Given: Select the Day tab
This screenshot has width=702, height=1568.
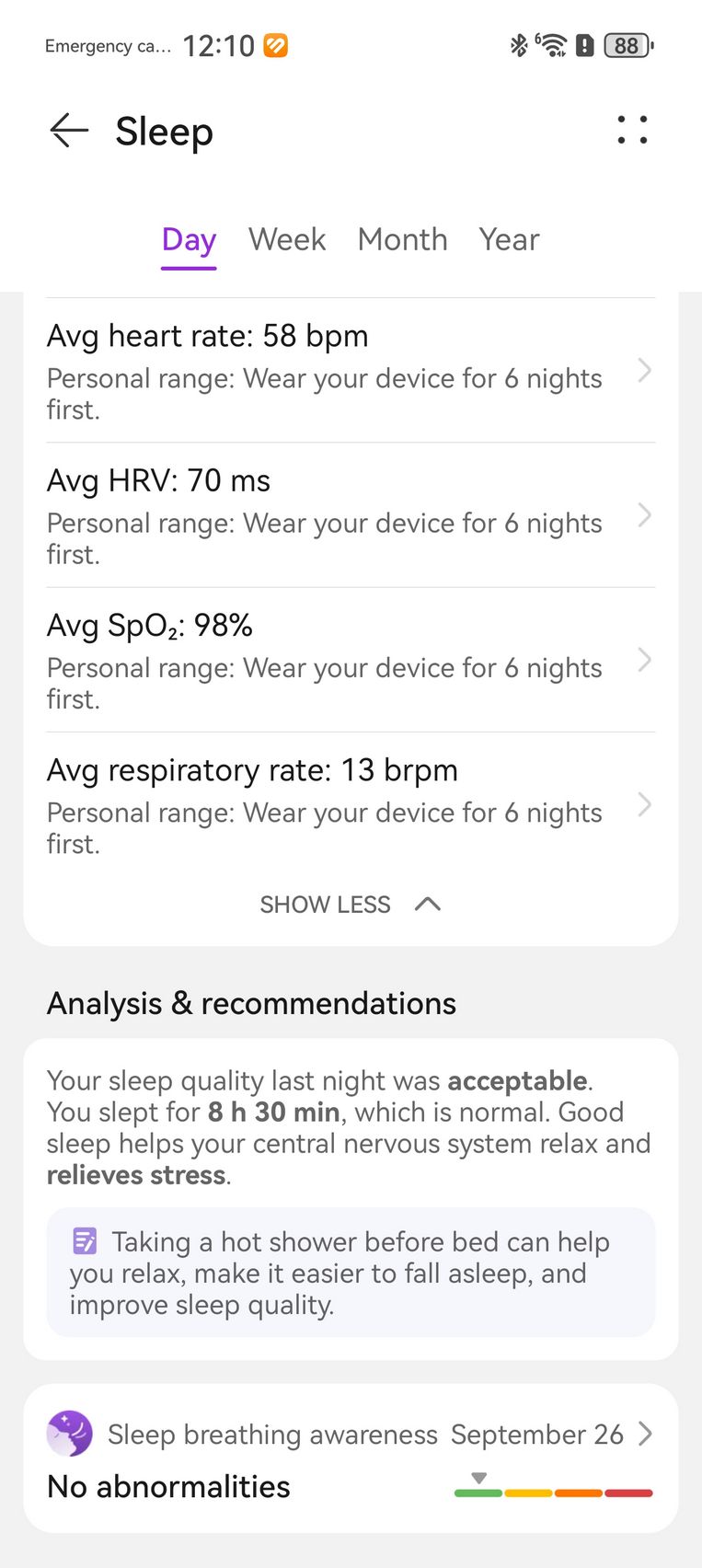Looking at the screenshot, I should coord(189,240).
